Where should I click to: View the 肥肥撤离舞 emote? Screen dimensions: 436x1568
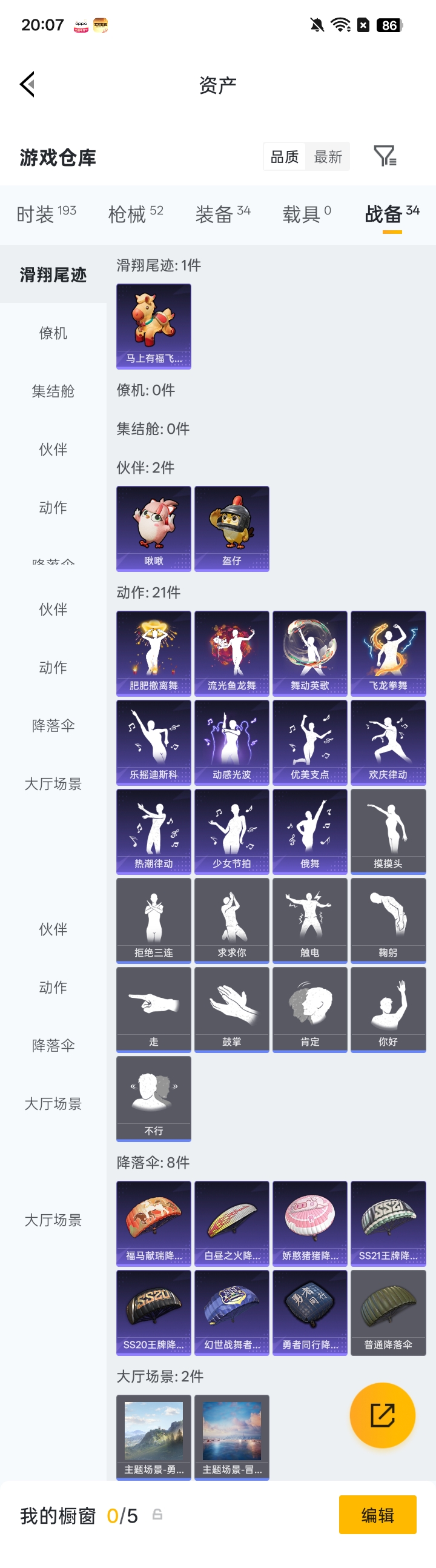(154, 653)
